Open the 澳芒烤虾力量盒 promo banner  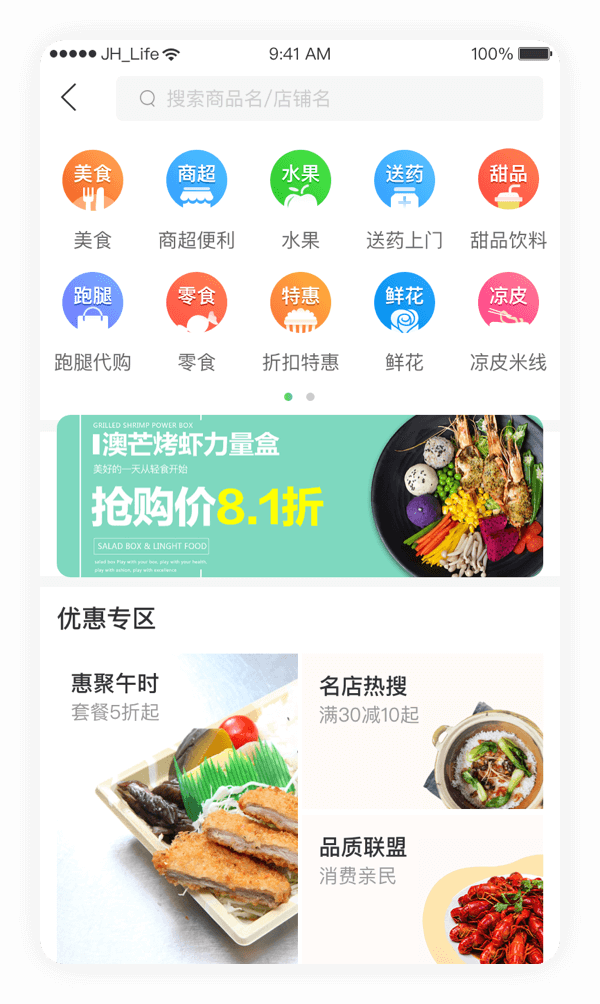pyautogui.click(x=300, y=496)
